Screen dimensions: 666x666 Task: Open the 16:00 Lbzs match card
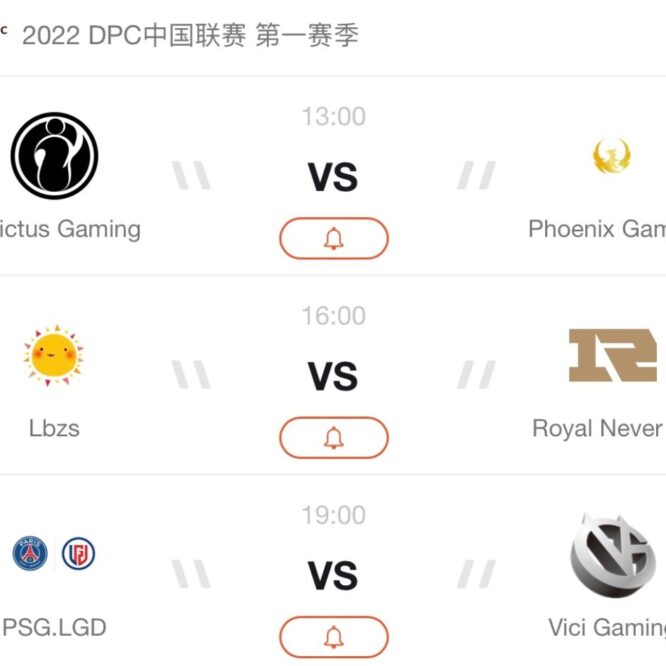click(333, 378)
